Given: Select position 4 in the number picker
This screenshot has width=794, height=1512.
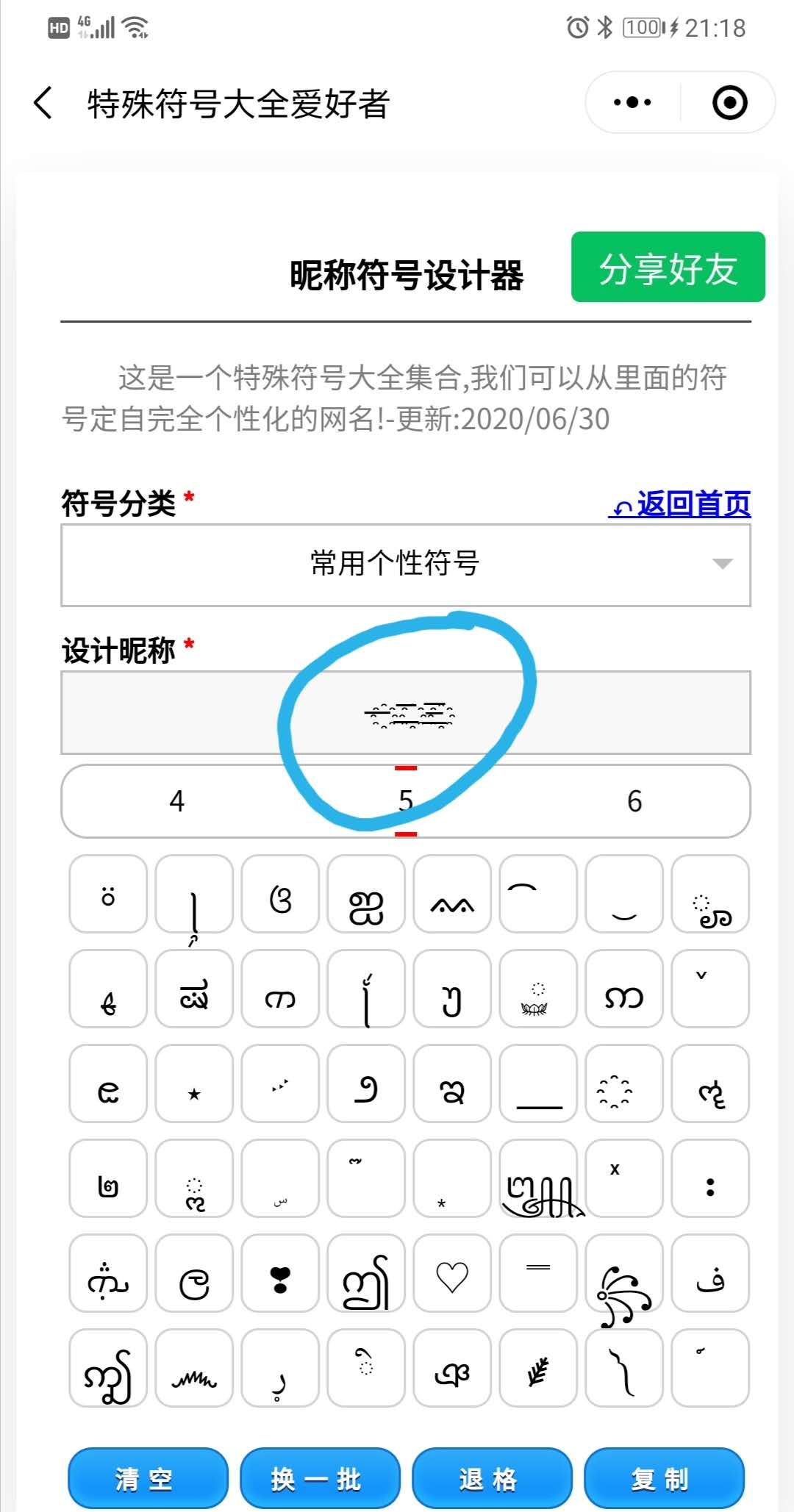Looking at the screenshot, I should point(177,801).
